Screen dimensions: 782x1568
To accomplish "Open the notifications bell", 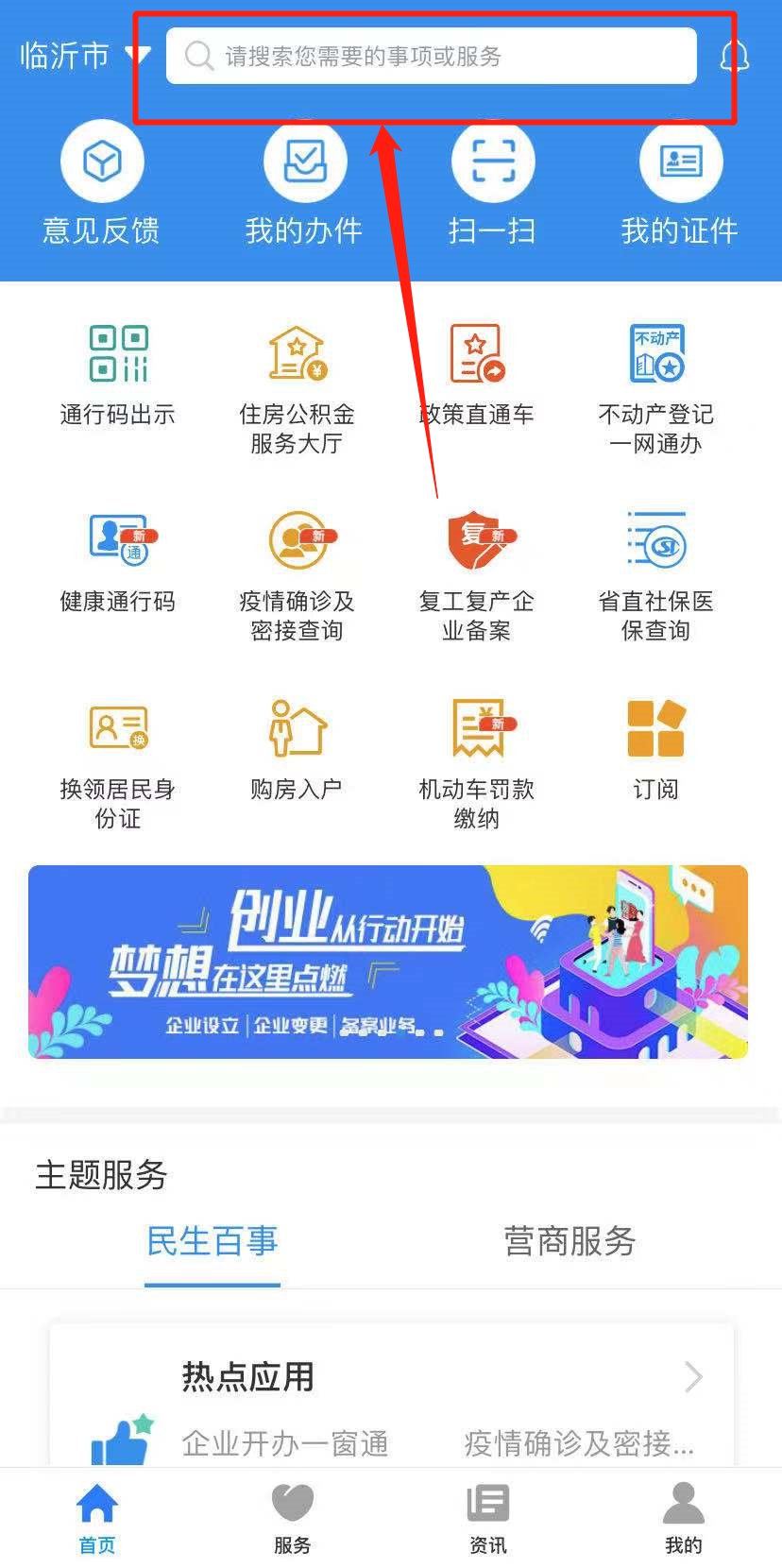I will (x=734, y=57).
